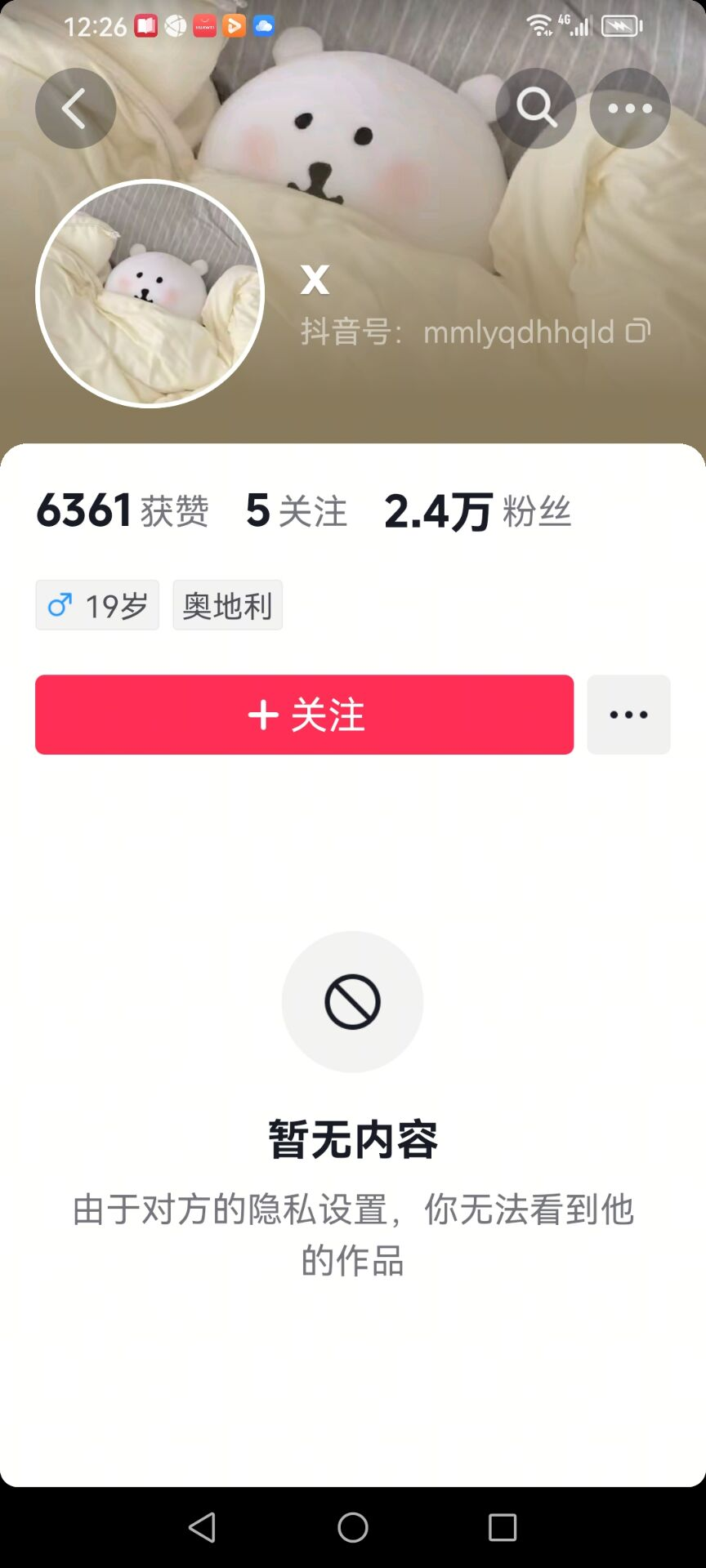Follow this user with the 关注 button
The height and width of the screenshot is (1568, 706).
304,715
